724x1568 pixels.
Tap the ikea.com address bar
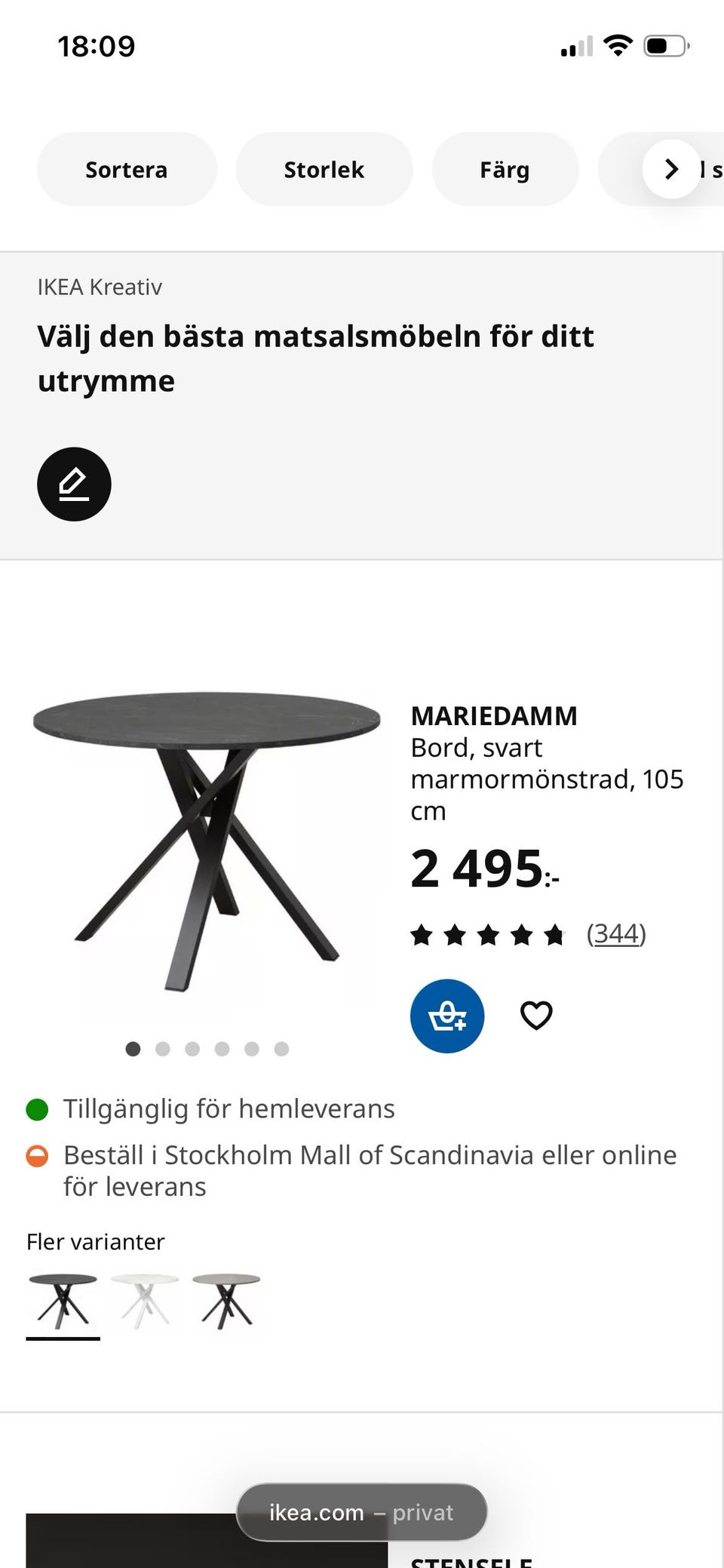[x=361, y=1511]
